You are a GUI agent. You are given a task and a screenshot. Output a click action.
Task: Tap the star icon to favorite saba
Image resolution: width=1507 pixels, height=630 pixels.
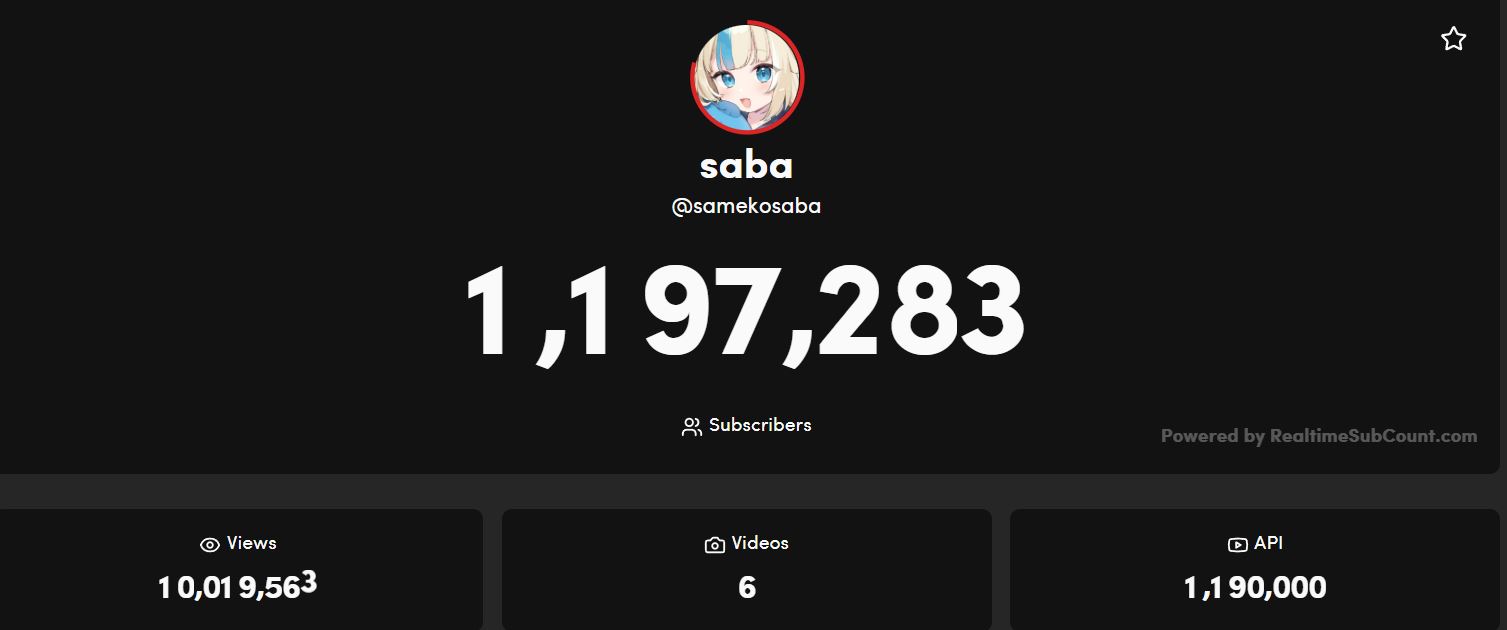(x=1453, y=39)
